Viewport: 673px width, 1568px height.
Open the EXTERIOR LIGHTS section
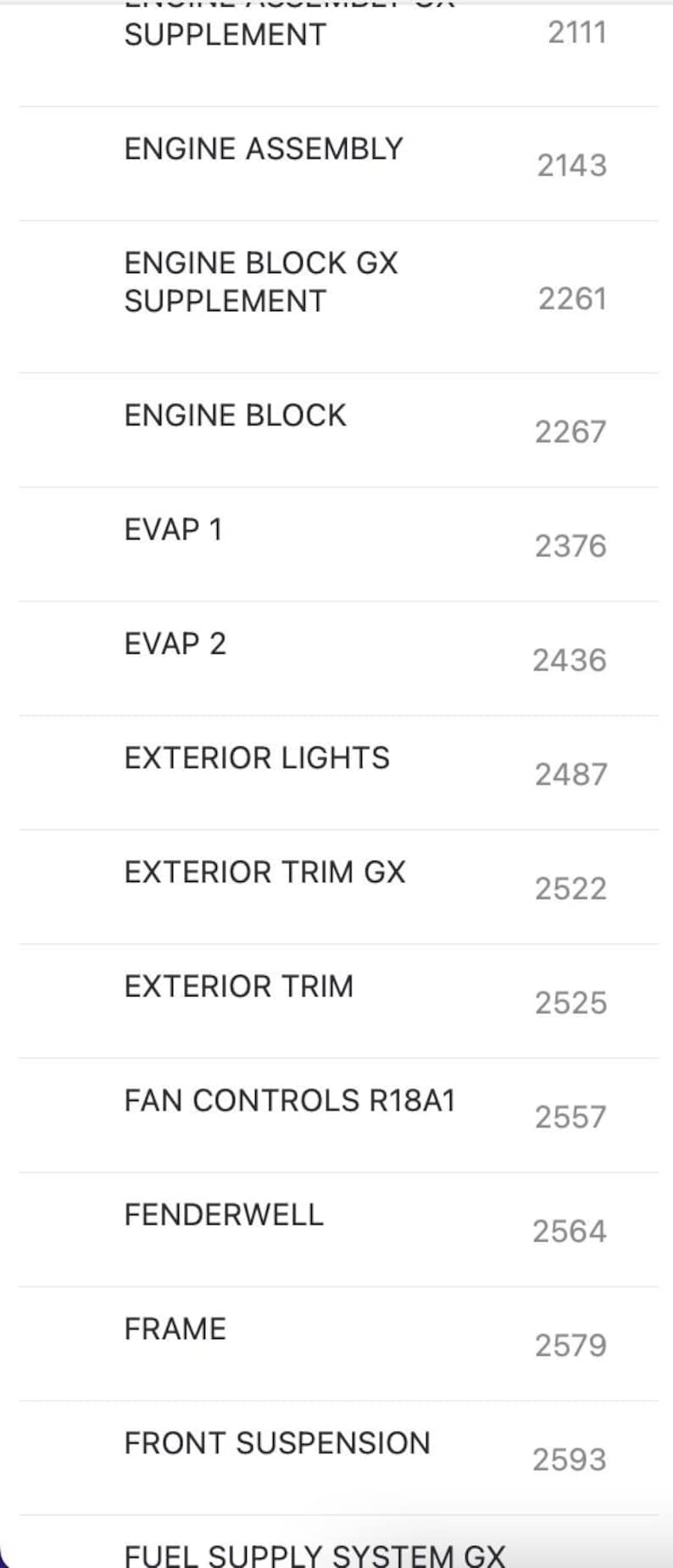pos(257,758)
